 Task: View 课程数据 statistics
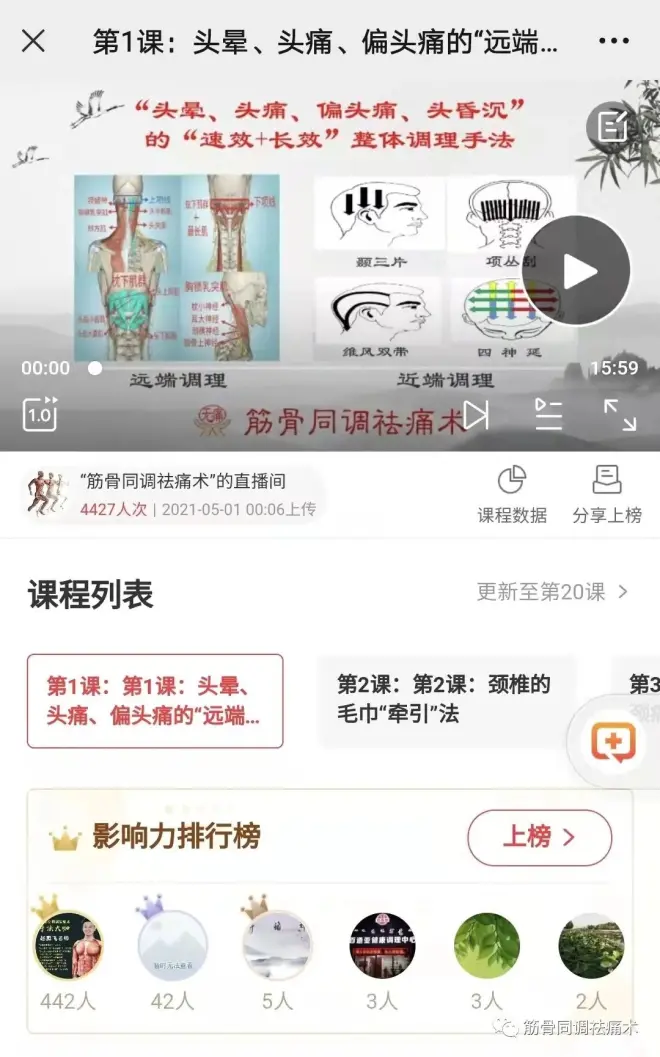[x=511, y=495]
